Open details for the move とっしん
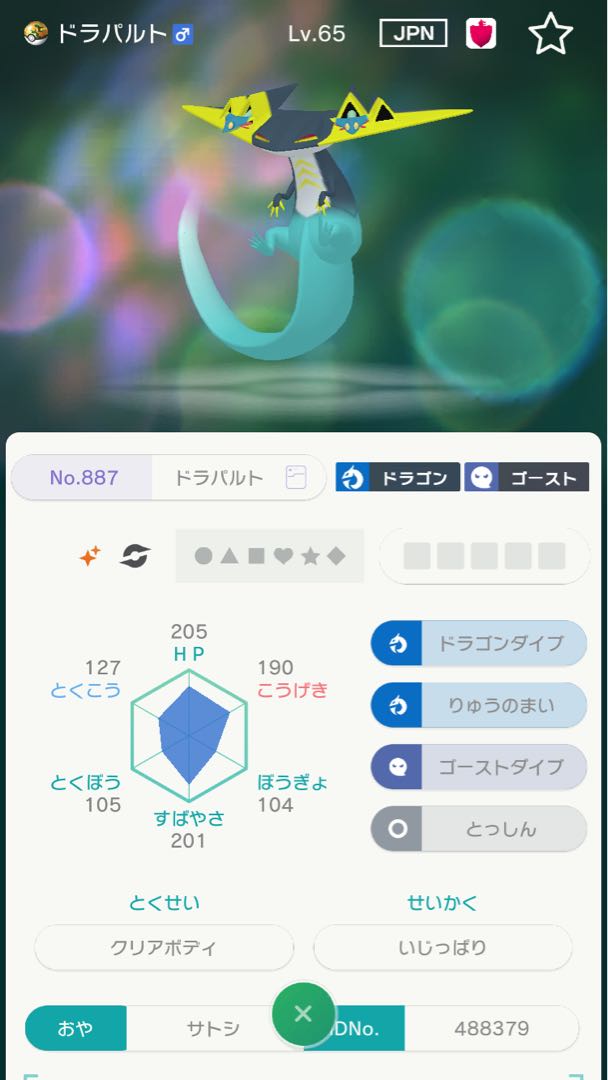Viewport: 608px width, 1080px height. coord(478,829)
